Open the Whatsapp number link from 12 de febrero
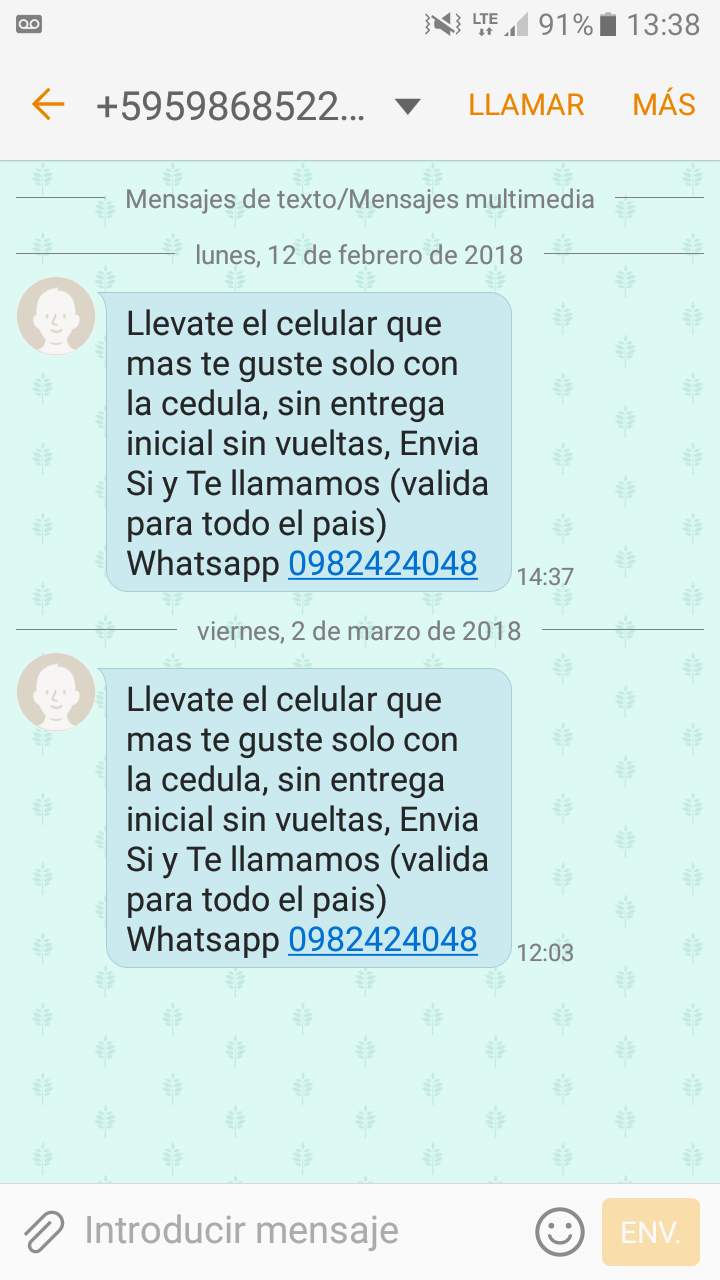This screenshot has width=720, height=1280. (383, 564)
